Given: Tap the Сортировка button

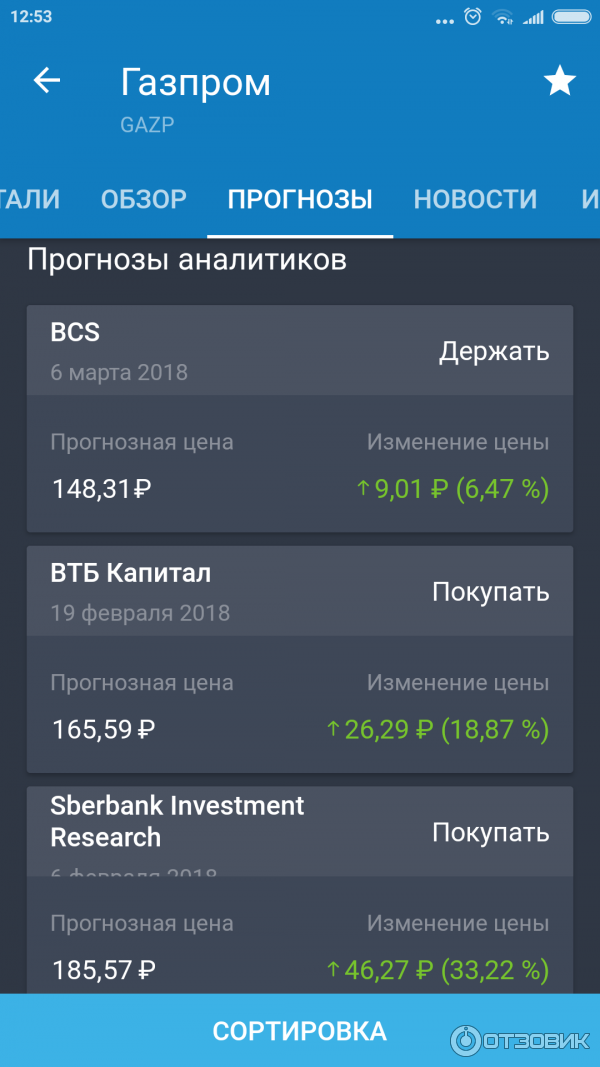Looking at the screenshot, I should pos(300,1031).
